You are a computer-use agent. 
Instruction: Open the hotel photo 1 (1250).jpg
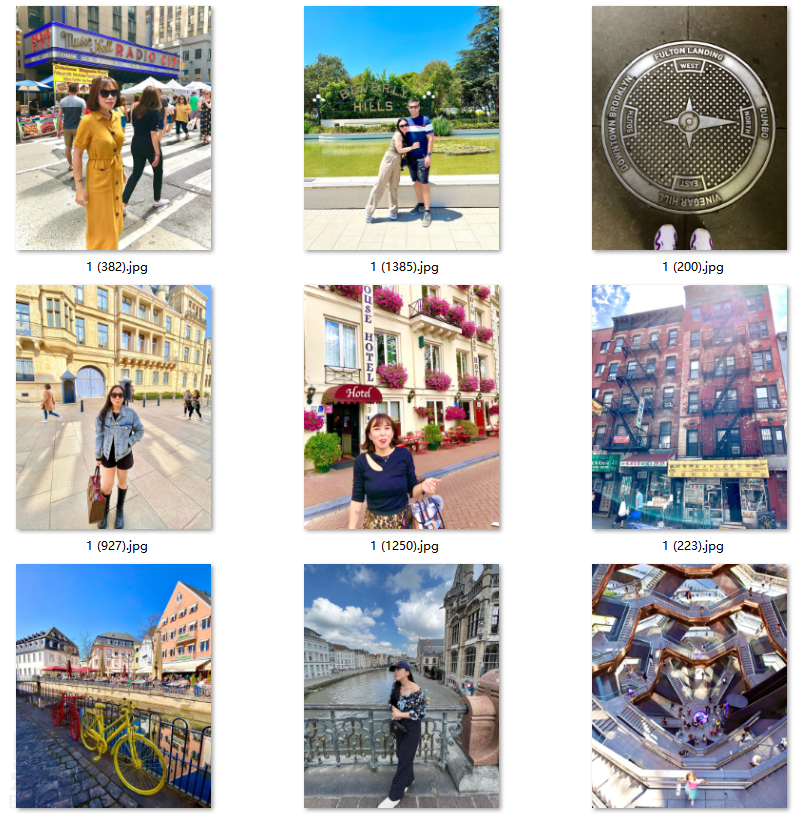[x=401, y=407]
